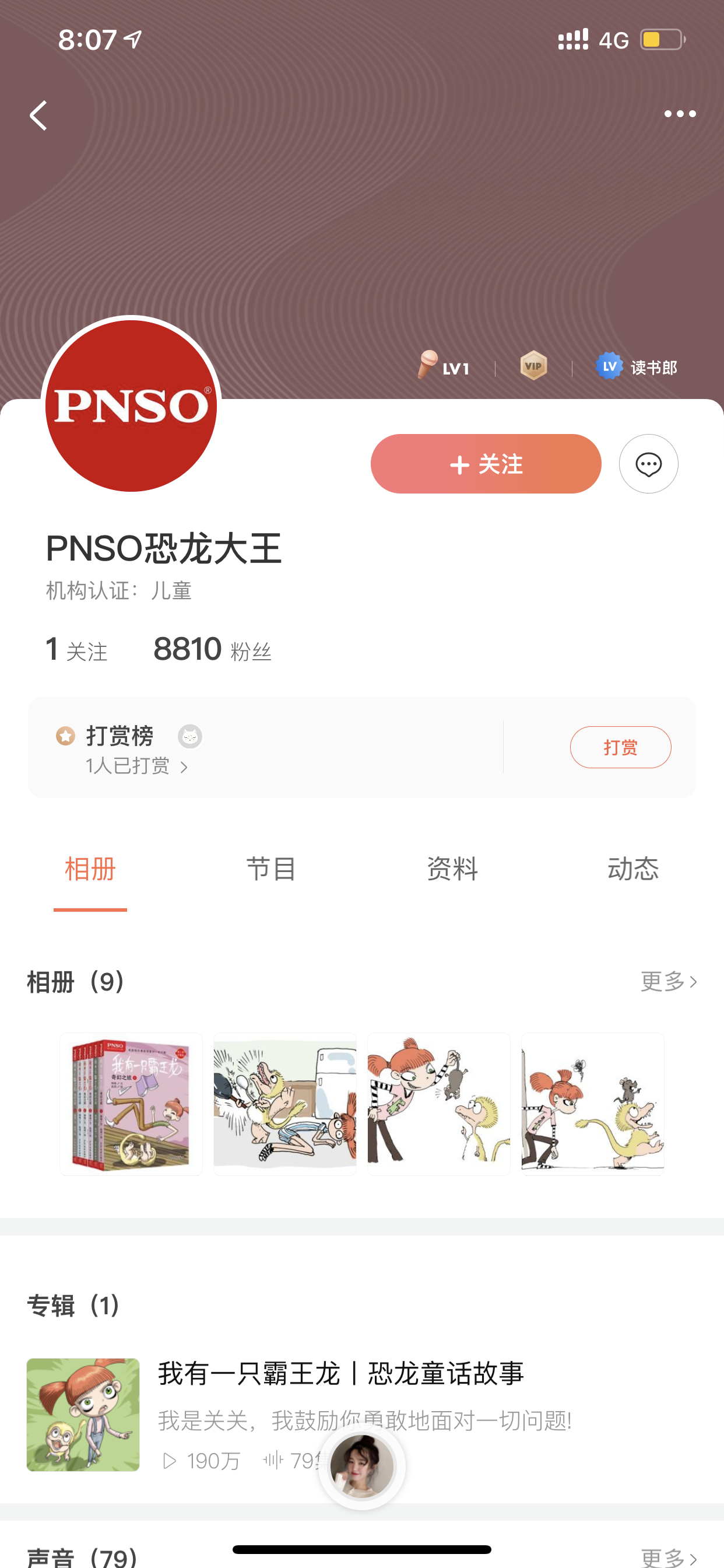Tap the 打赏 reward button
The image size is (724, 1568).
(x=620, y=747)
